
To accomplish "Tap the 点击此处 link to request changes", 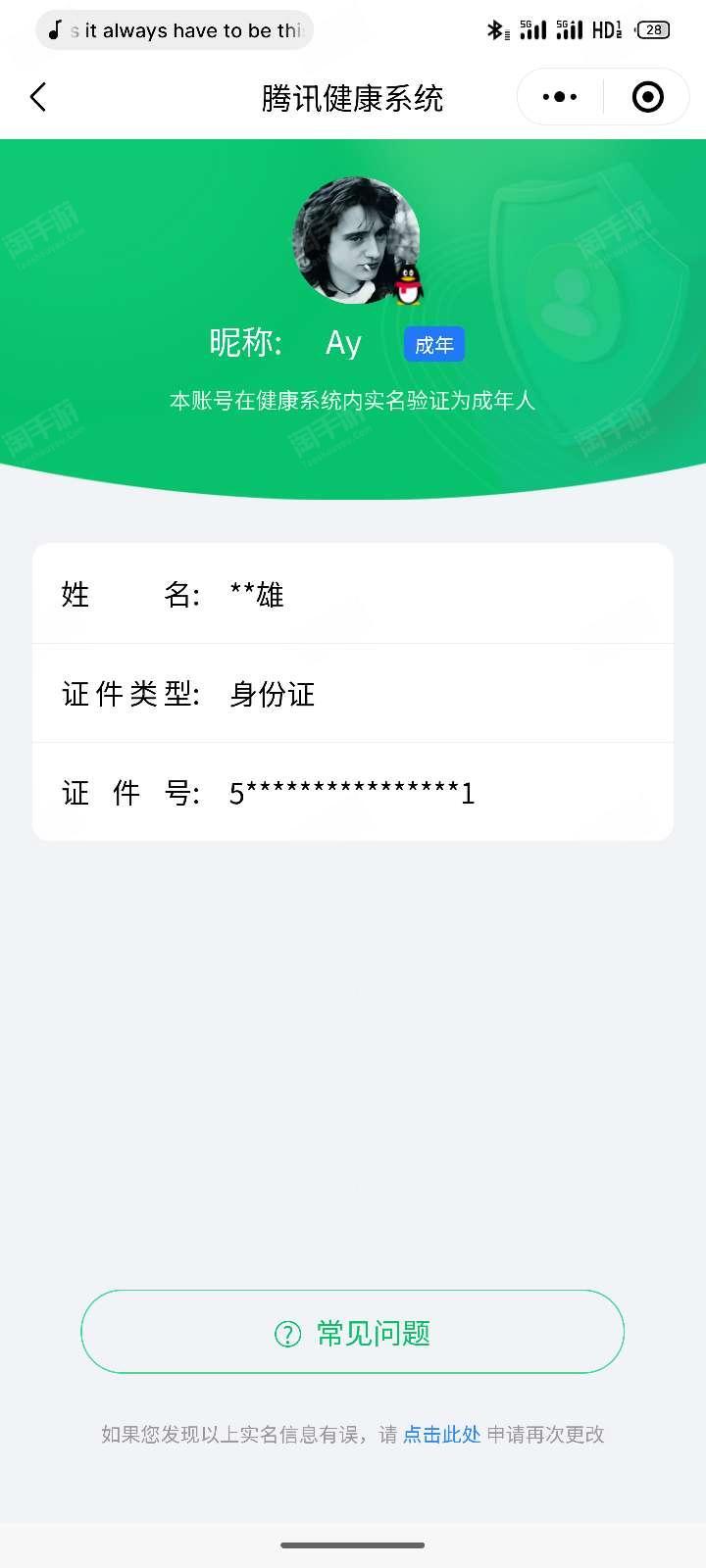I will [441, 1435].
